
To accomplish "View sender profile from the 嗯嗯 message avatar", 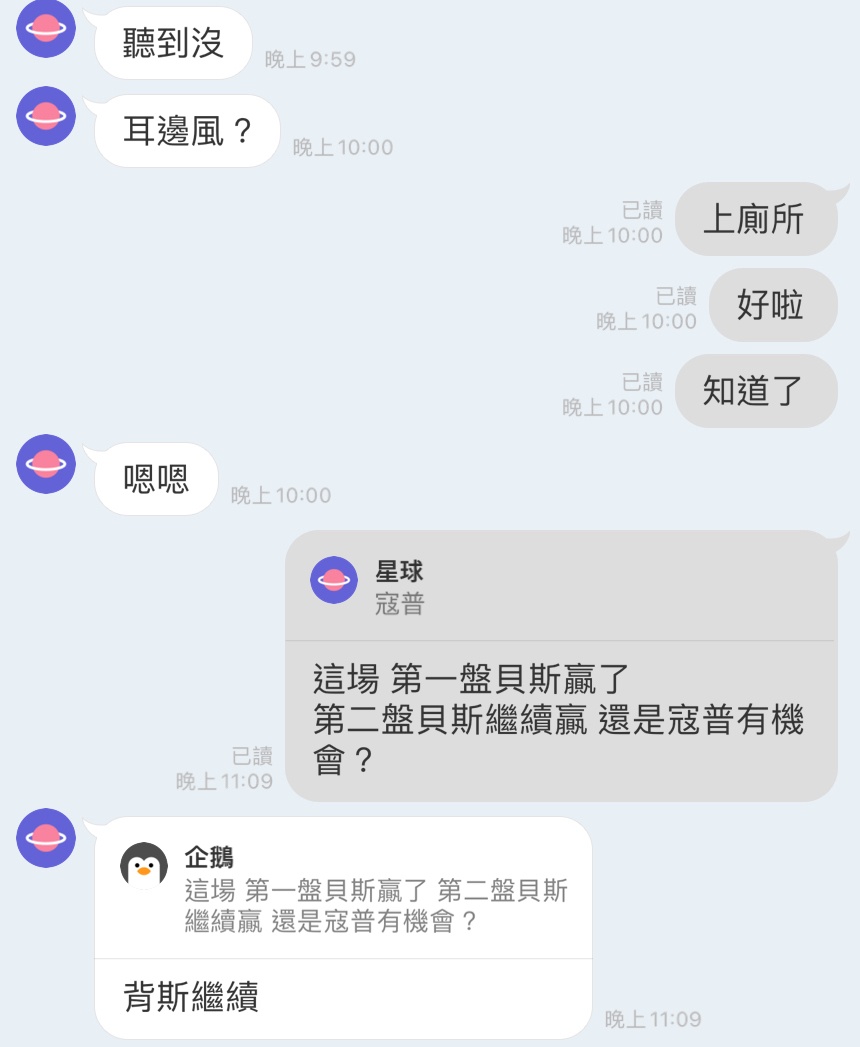I will [46, 464].
